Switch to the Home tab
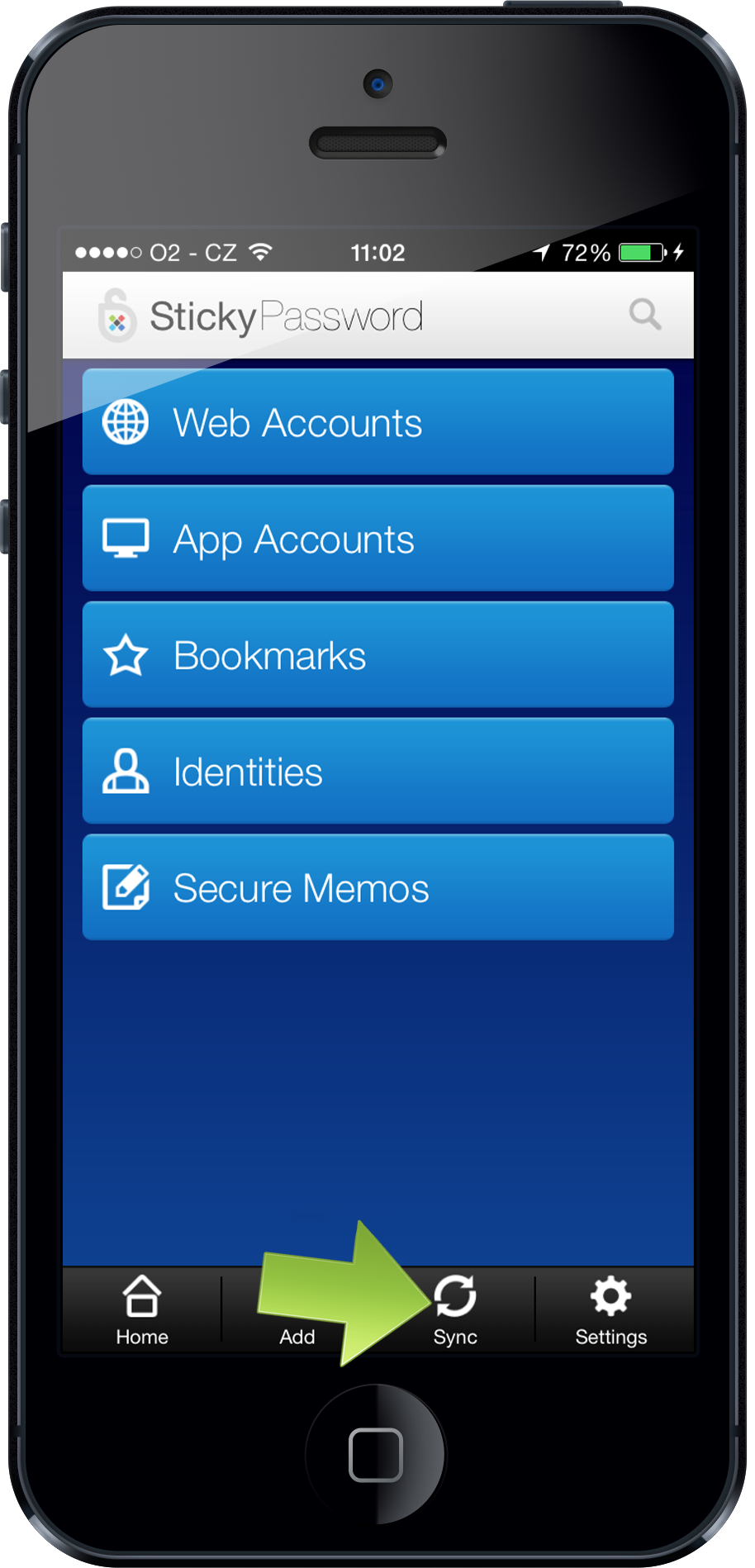 [x=142, y=1311]
